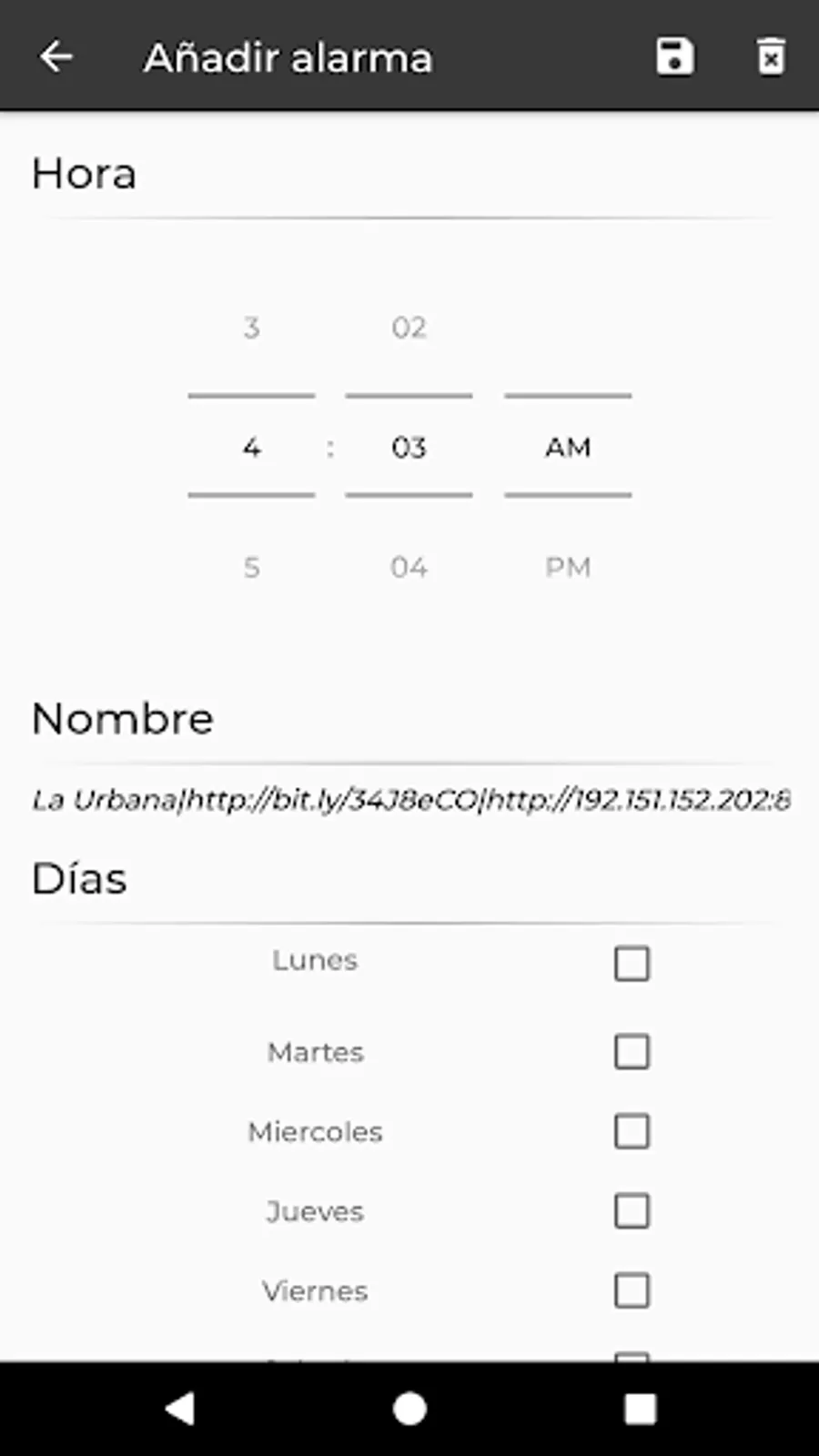
Task: Mark the Viernes checkbox
Action: 632,1290
